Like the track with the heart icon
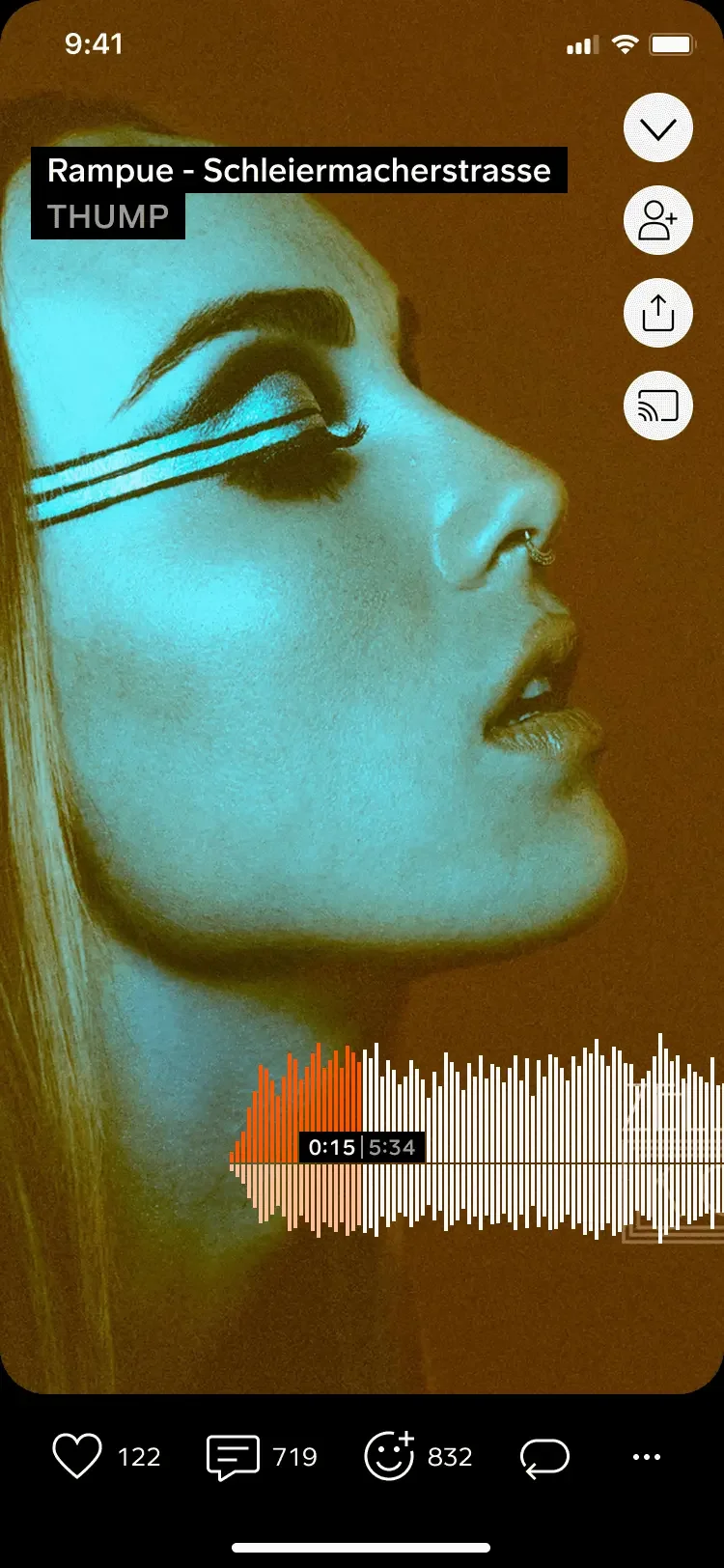724x1568 pixels. (x=77, y=1456)
